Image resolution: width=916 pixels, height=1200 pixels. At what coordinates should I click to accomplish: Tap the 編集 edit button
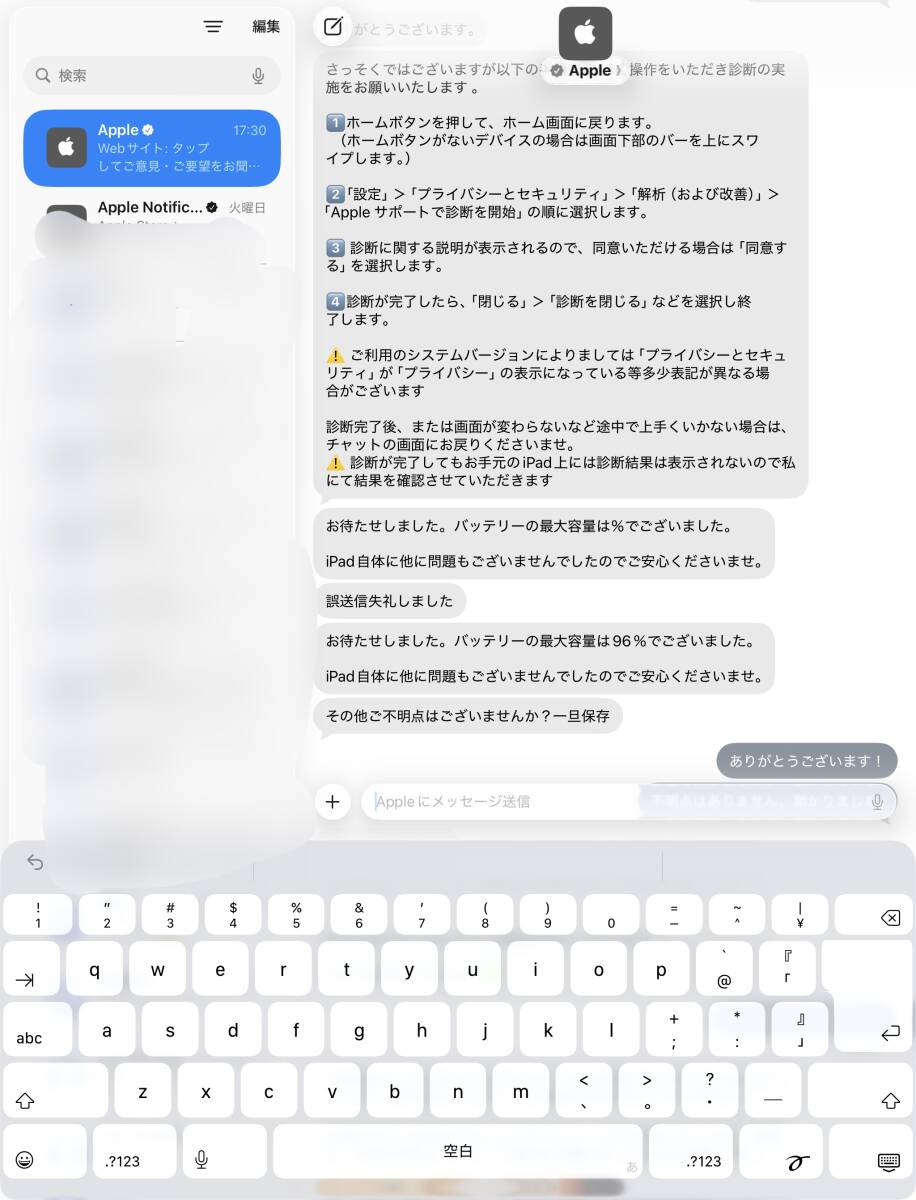pyautogui.click(x=266, y=27)
